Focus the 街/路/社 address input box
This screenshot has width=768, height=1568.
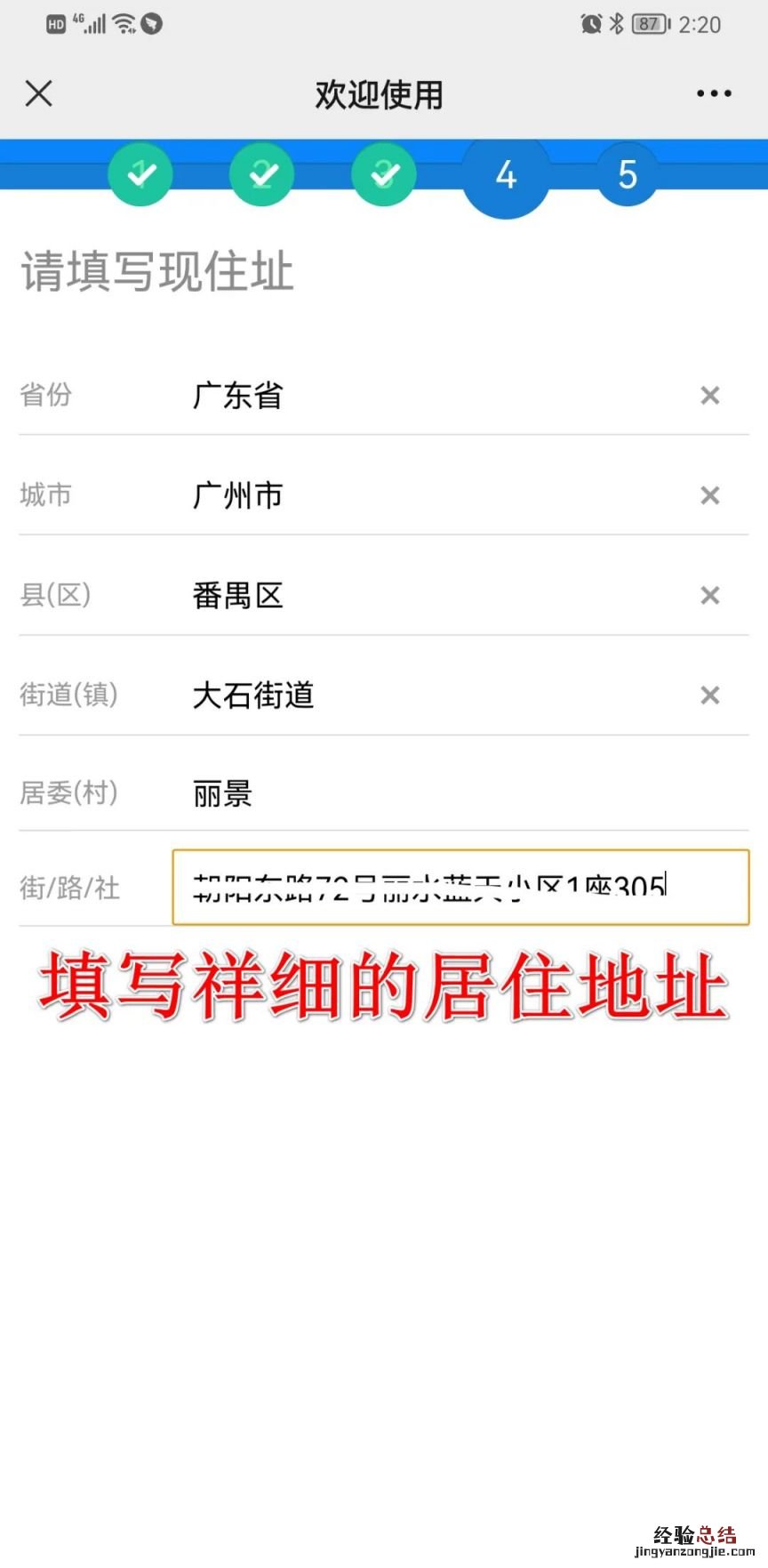tap(460, 887)
